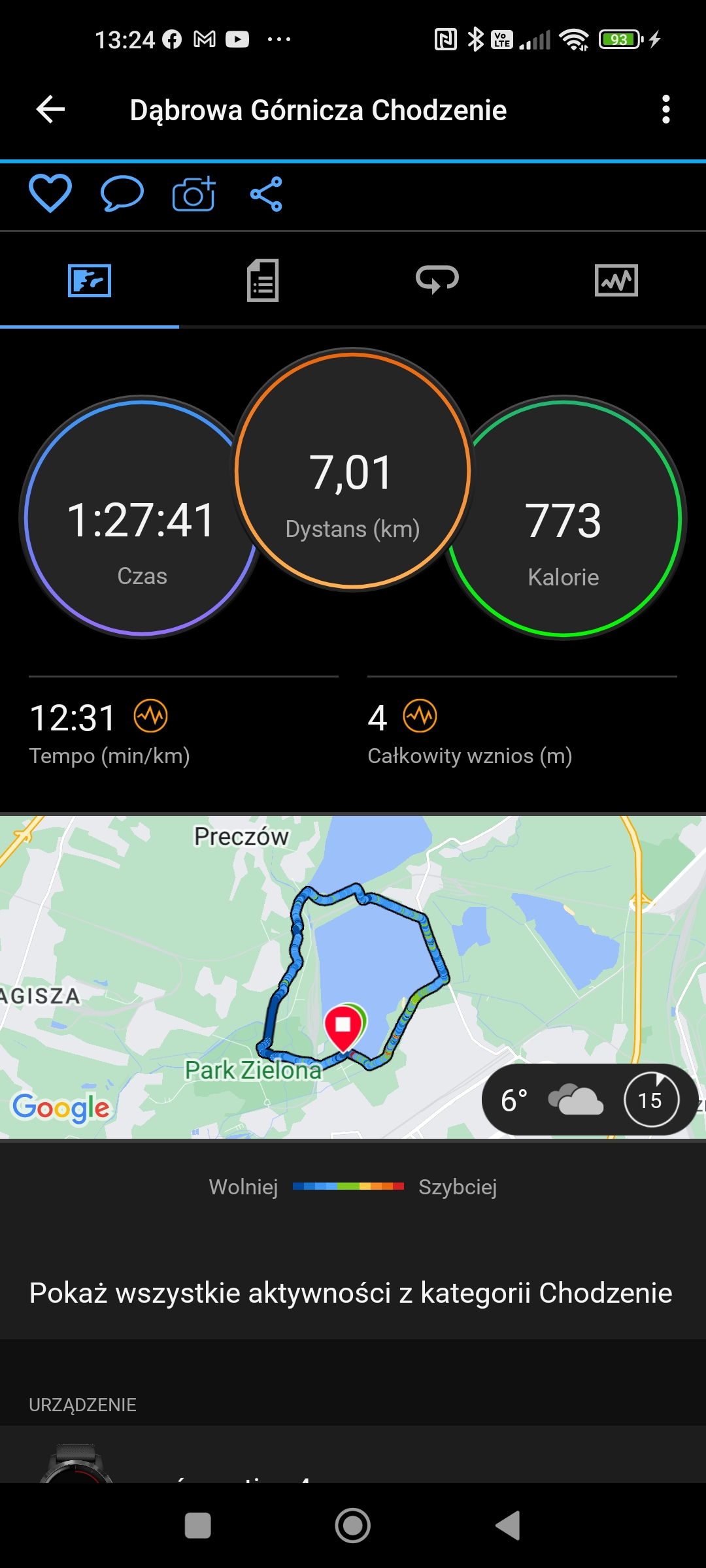Select the overview map tab
The image size is (706, 1568).
pyautogui.click(x=90, y=280)
